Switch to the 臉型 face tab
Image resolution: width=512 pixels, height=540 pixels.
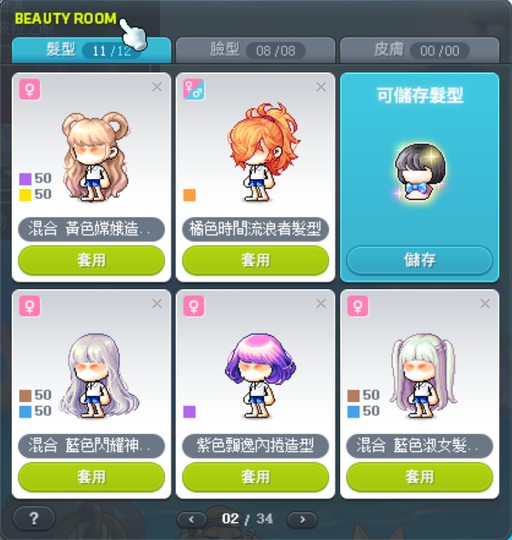[255, 50]
